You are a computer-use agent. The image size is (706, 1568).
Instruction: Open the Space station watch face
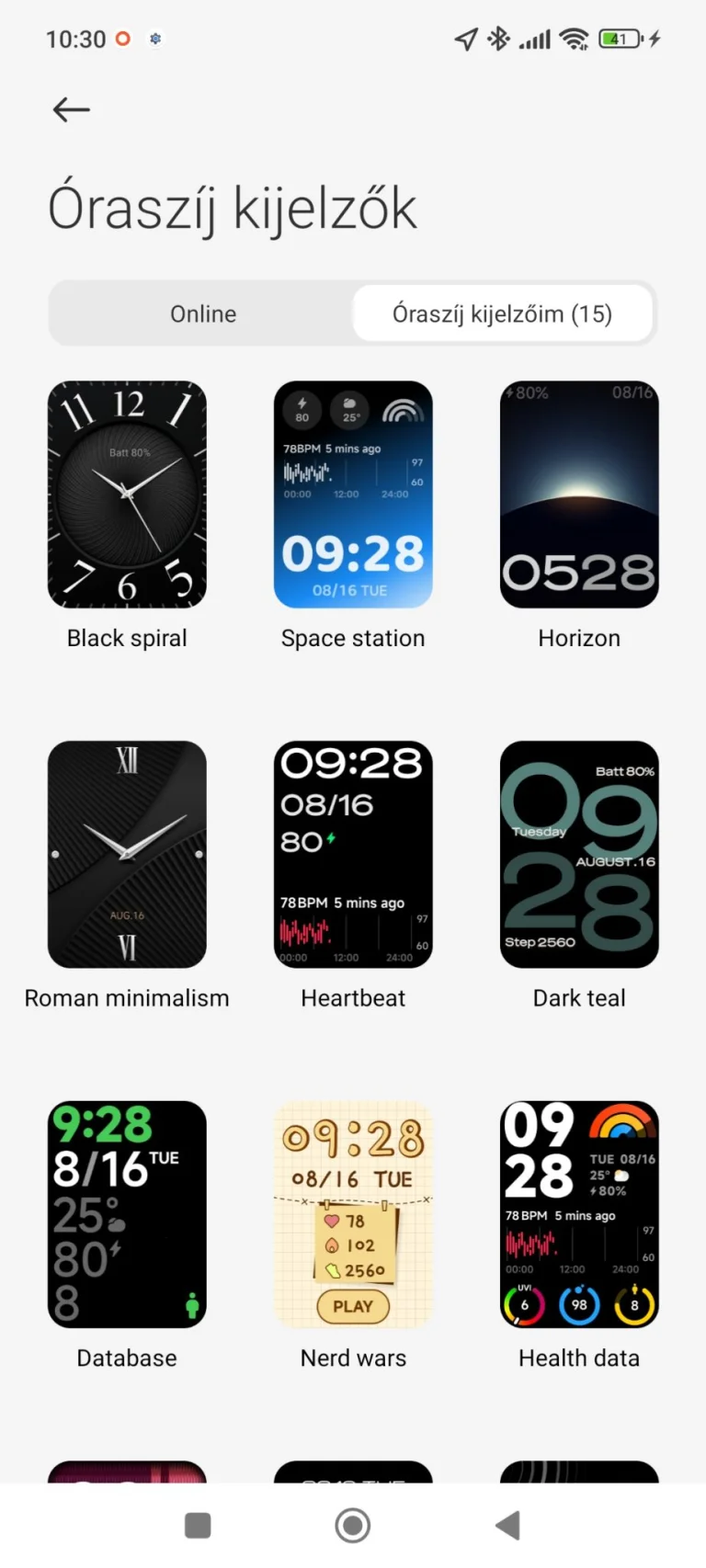[x=353, y=494]
